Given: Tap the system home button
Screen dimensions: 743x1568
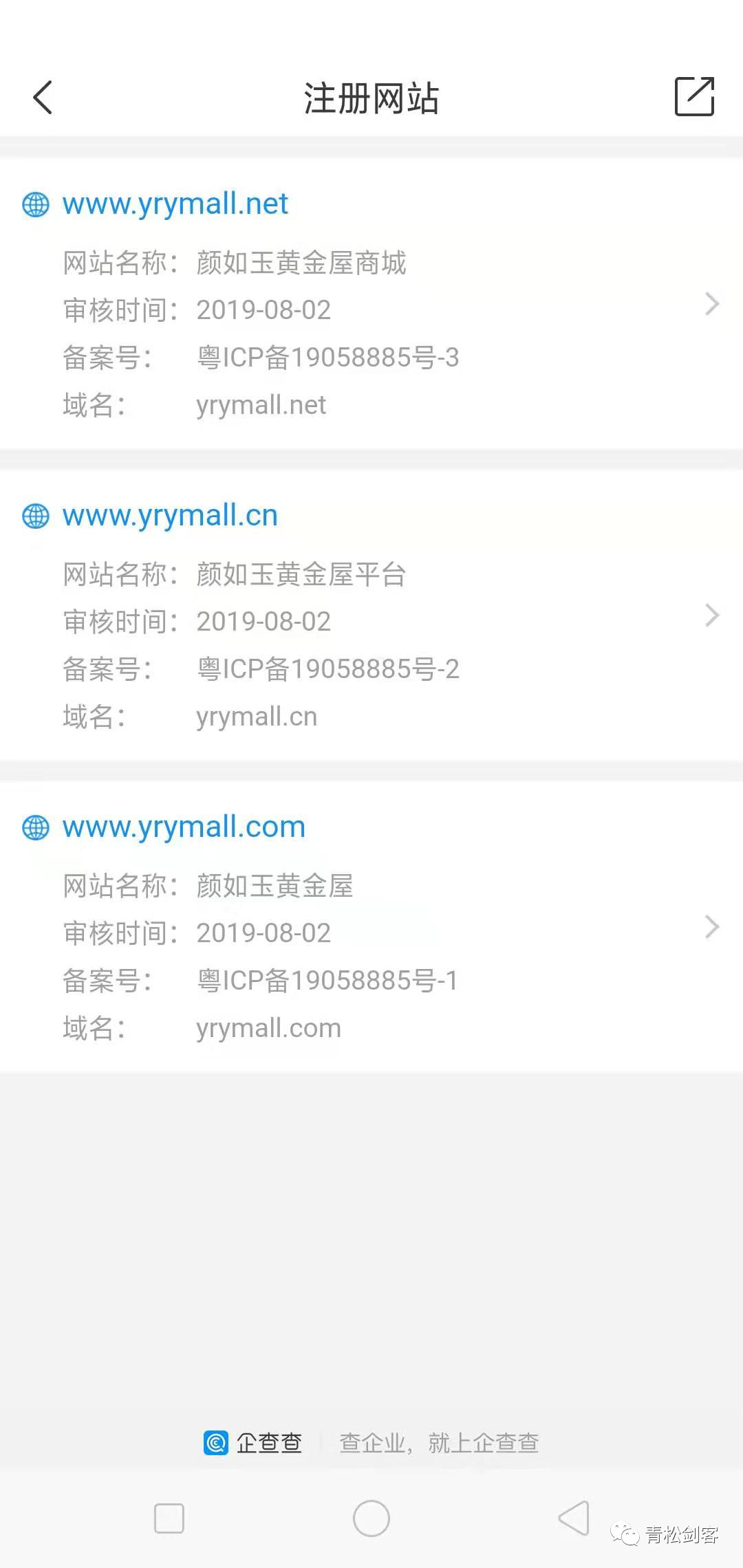Looking at the screenshot, I should click(x=371, y=1518).
